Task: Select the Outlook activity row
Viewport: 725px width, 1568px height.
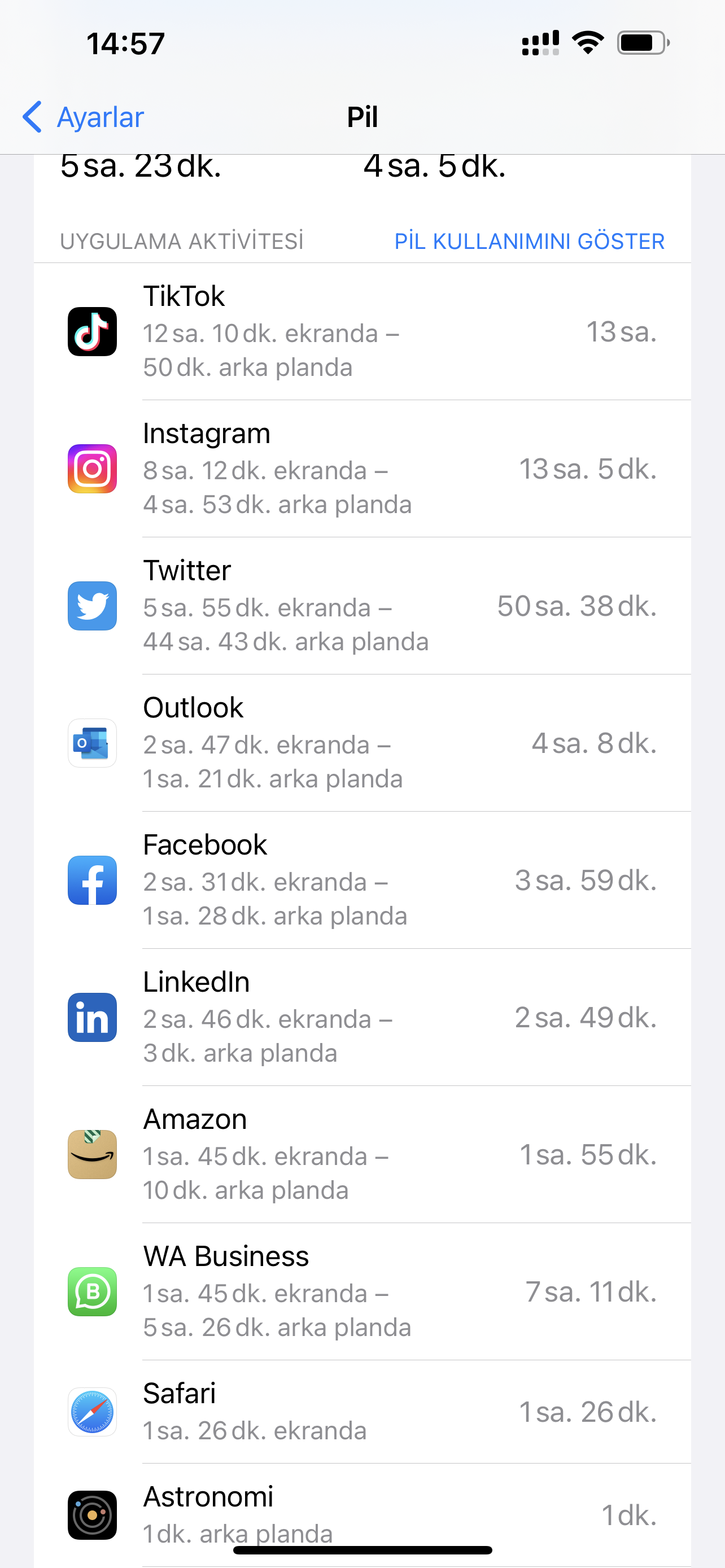Action: (362, 743)
